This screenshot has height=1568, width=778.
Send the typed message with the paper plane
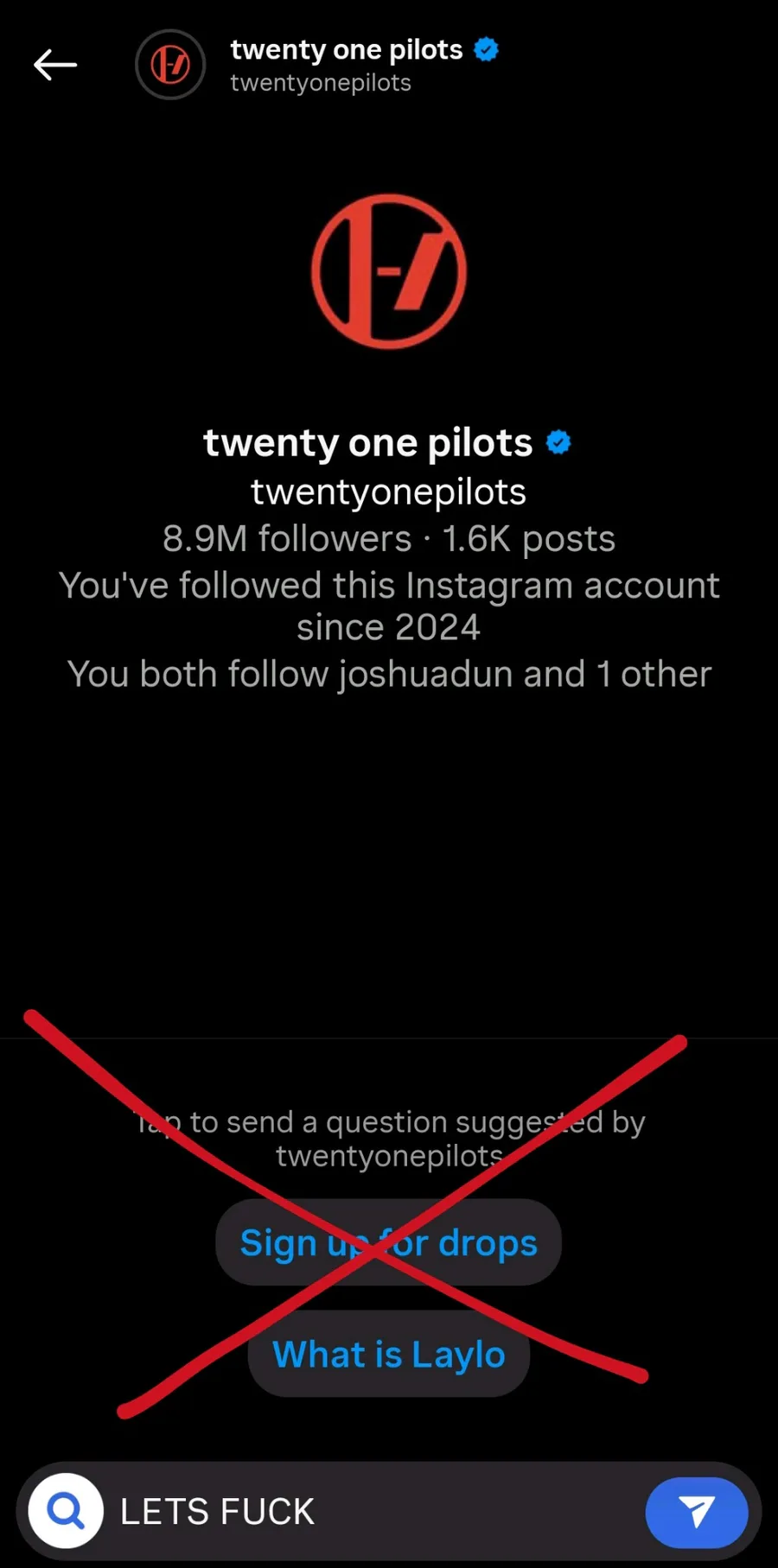pyautogui.click(x=697, y=1513)
